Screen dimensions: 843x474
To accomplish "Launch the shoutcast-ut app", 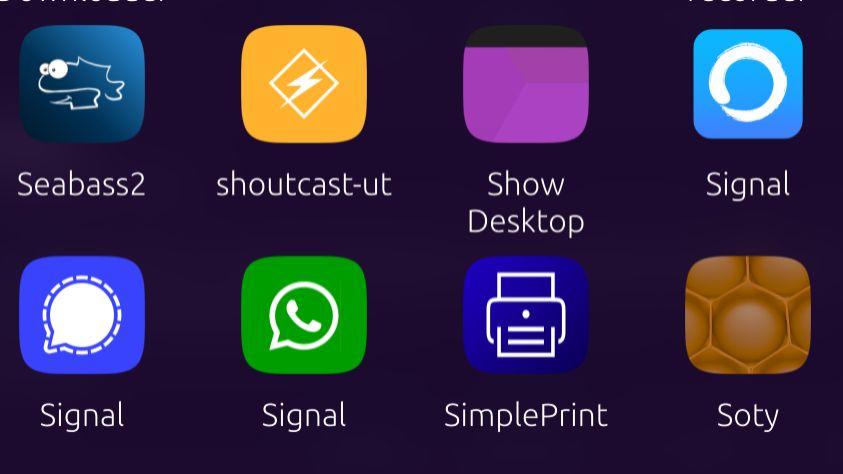I will click(x=304, y=84).
